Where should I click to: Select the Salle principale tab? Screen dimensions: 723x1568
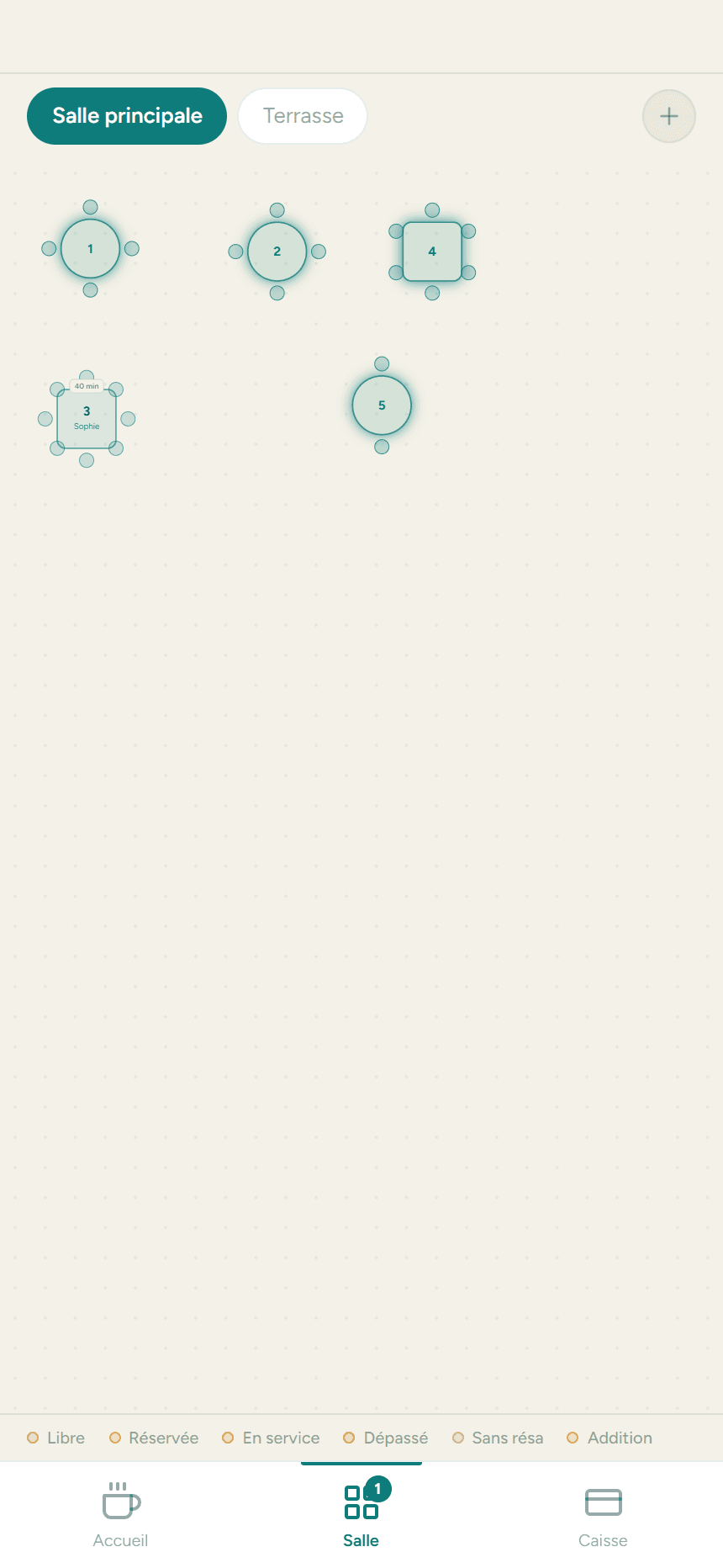pos(127,116)
